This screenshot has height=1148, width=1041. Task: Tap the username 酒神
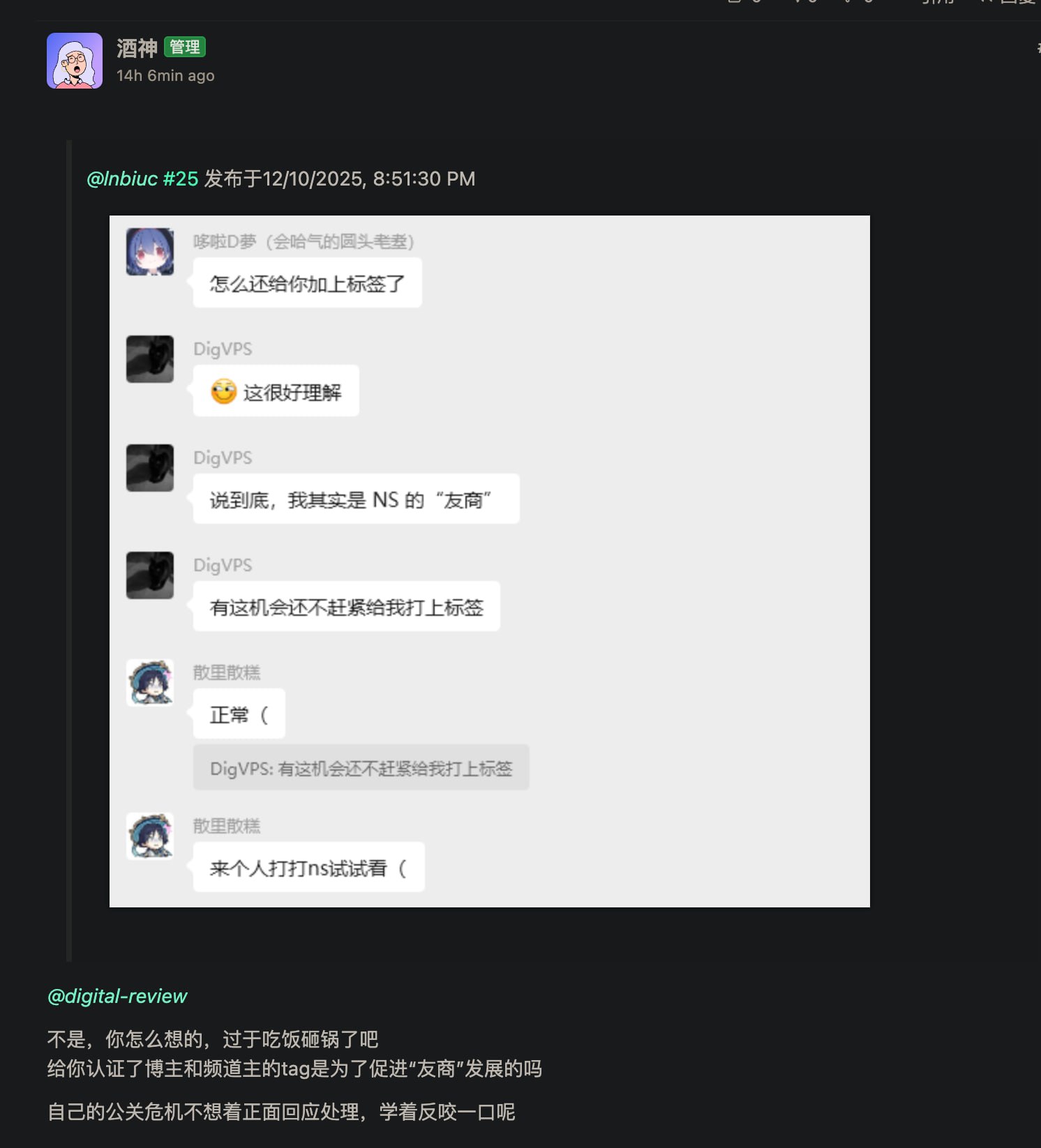click(137, 48)
